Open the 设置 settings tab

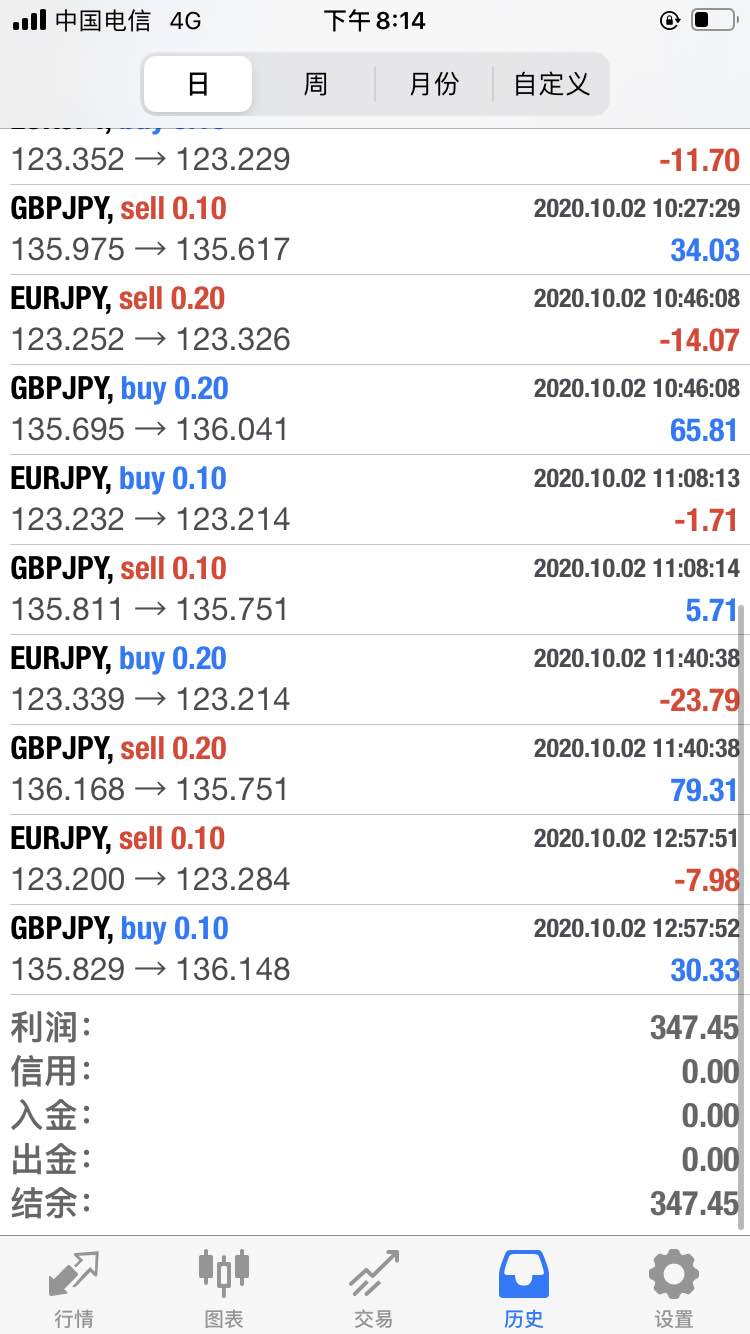pos(674,1288)
